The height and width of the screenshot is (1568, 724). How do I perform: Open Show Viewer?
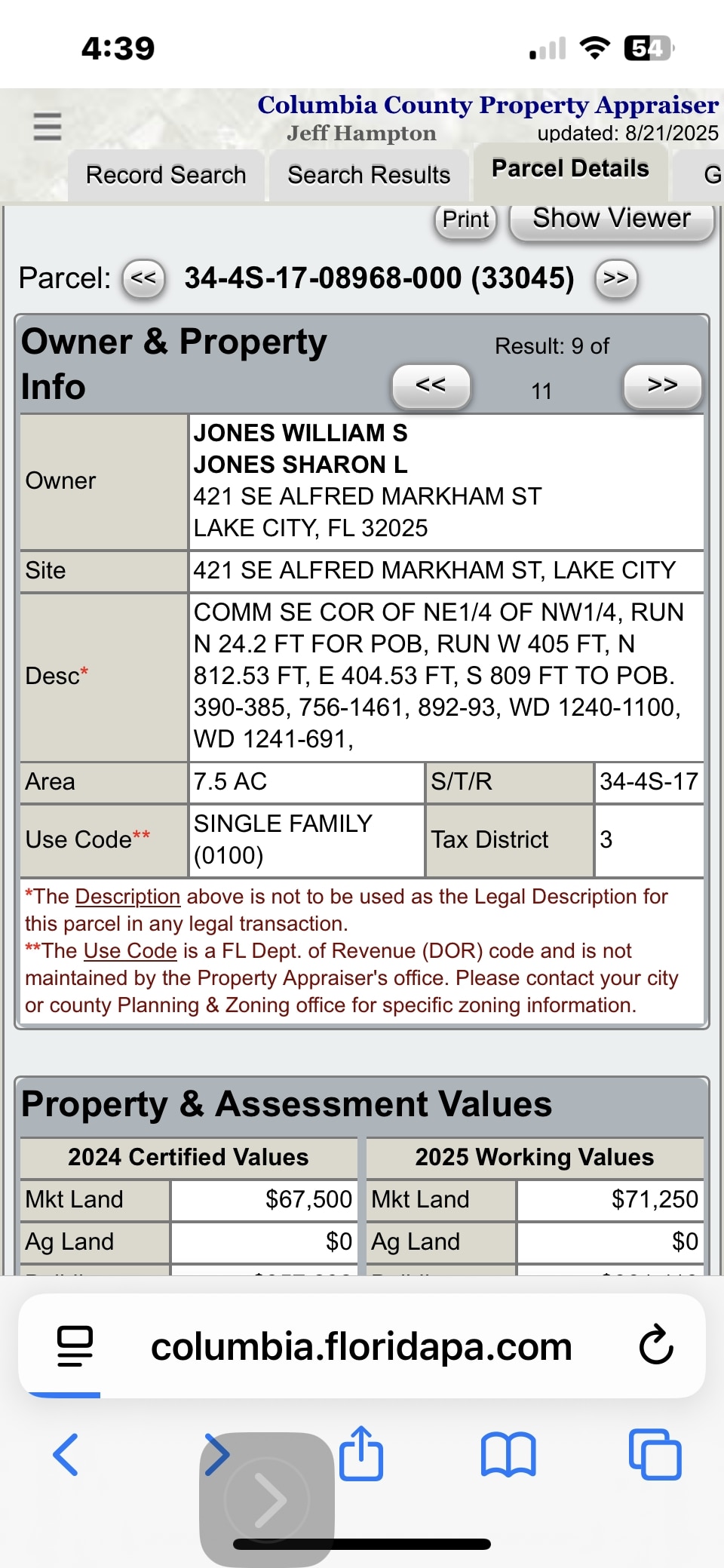tap(611, 219)
